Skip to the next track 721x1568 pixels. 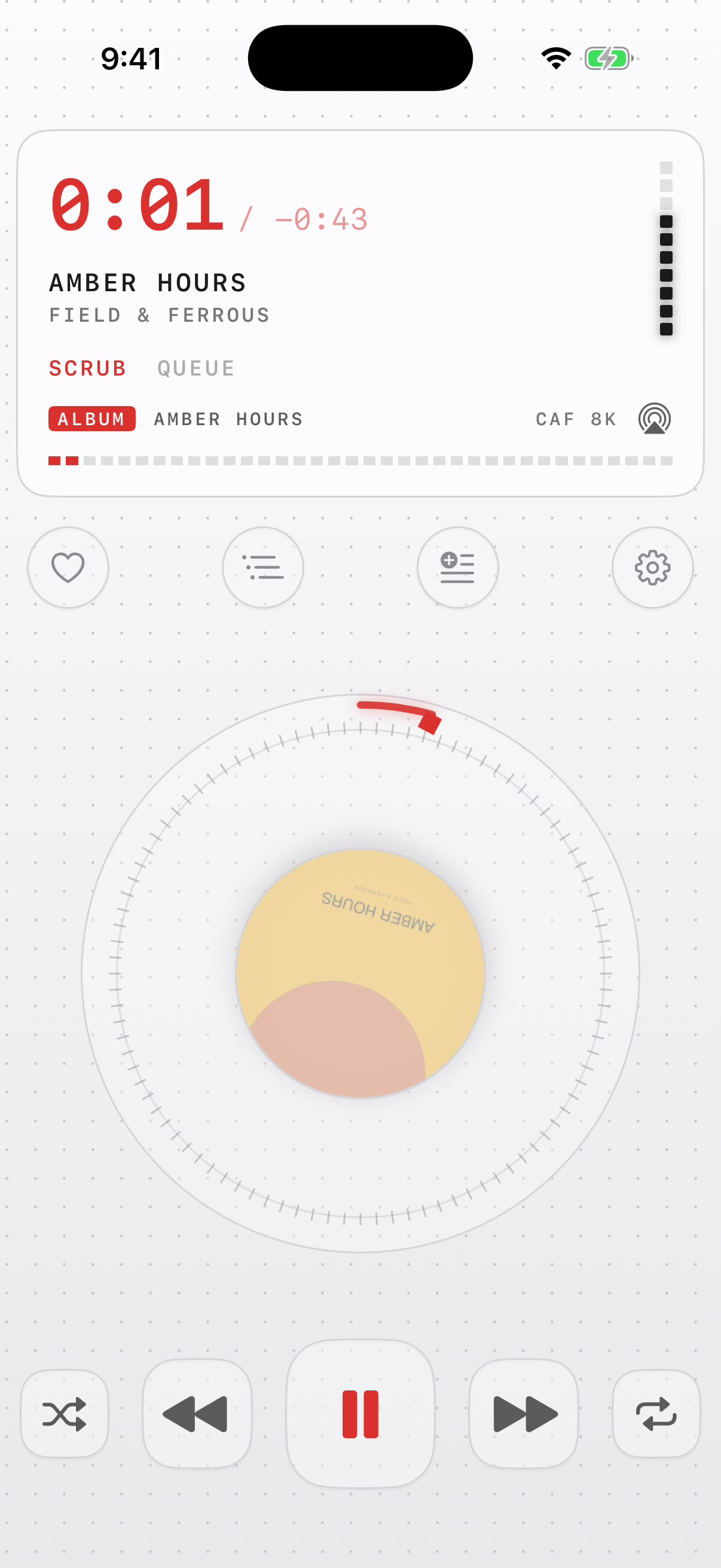click(523, 1413)
